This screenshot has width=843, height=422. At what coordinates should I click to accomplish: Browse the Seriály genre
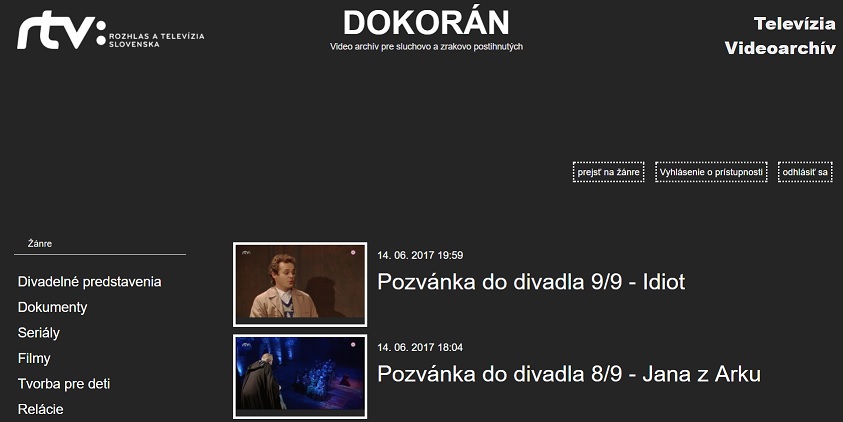(39, 333)
